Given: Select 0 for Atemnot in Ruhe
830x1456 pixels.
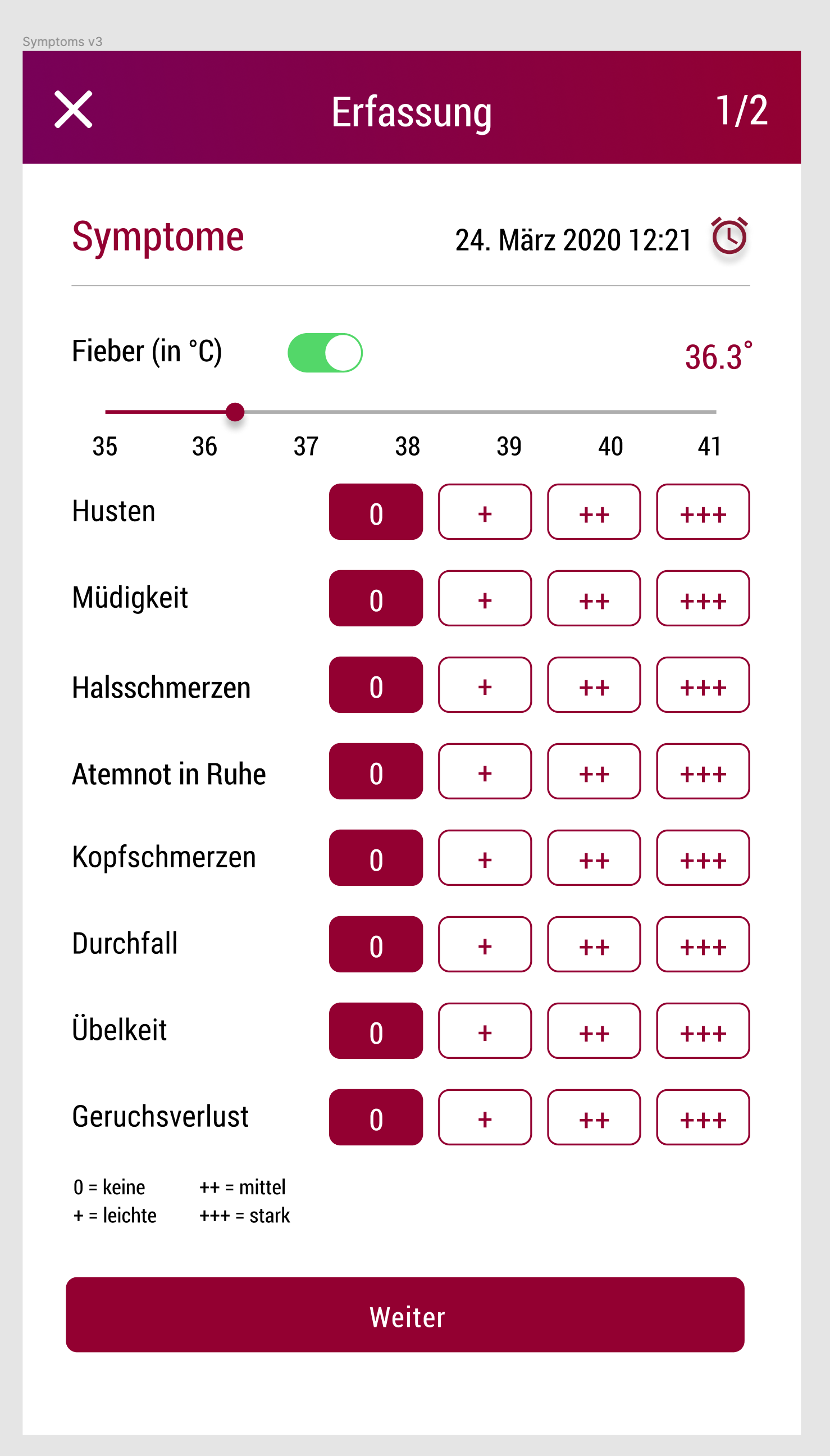Looking at the screenshot, I should click(x=376, y=771).
